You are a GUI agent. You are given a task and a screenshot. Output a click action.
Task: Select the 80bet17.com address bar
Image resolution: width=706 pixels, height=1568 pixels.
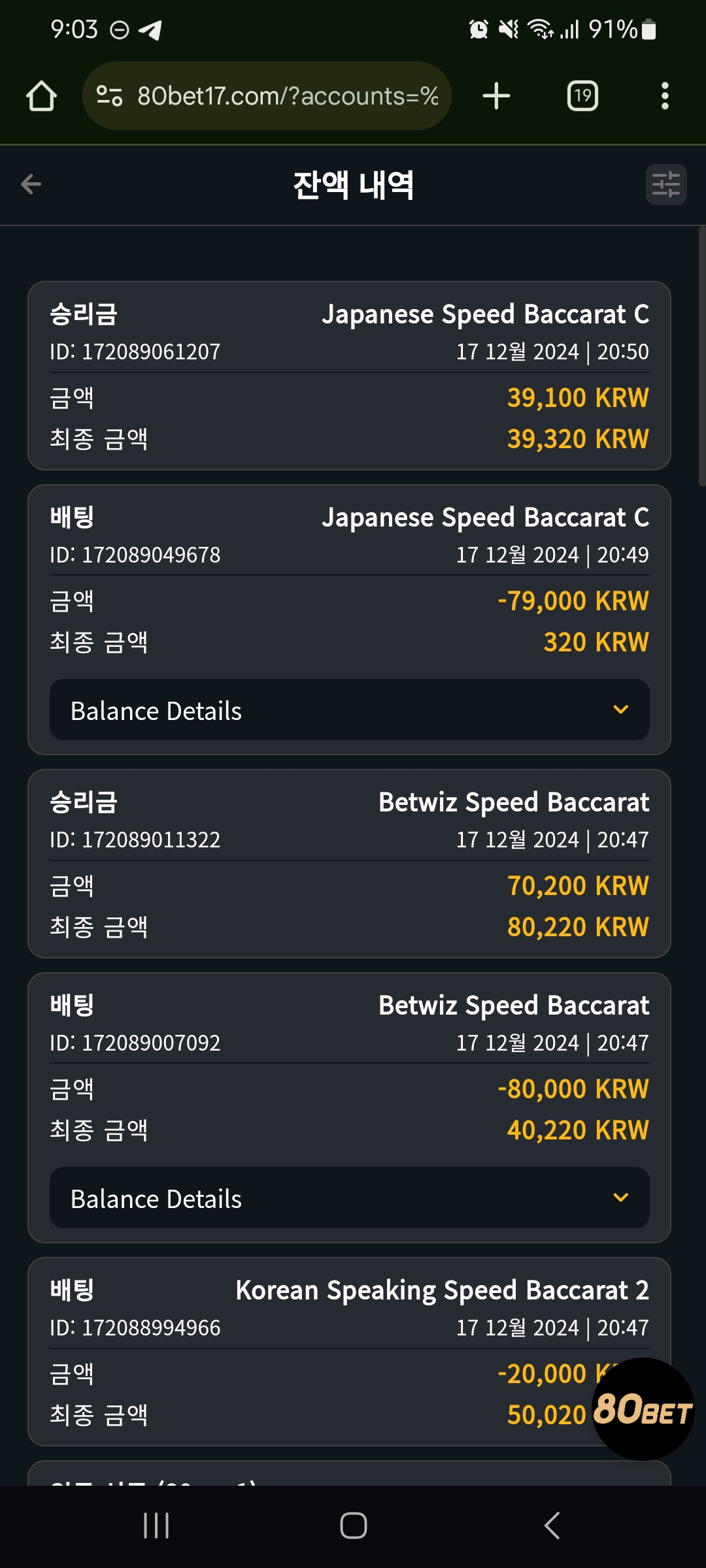[x=267, y=96]
